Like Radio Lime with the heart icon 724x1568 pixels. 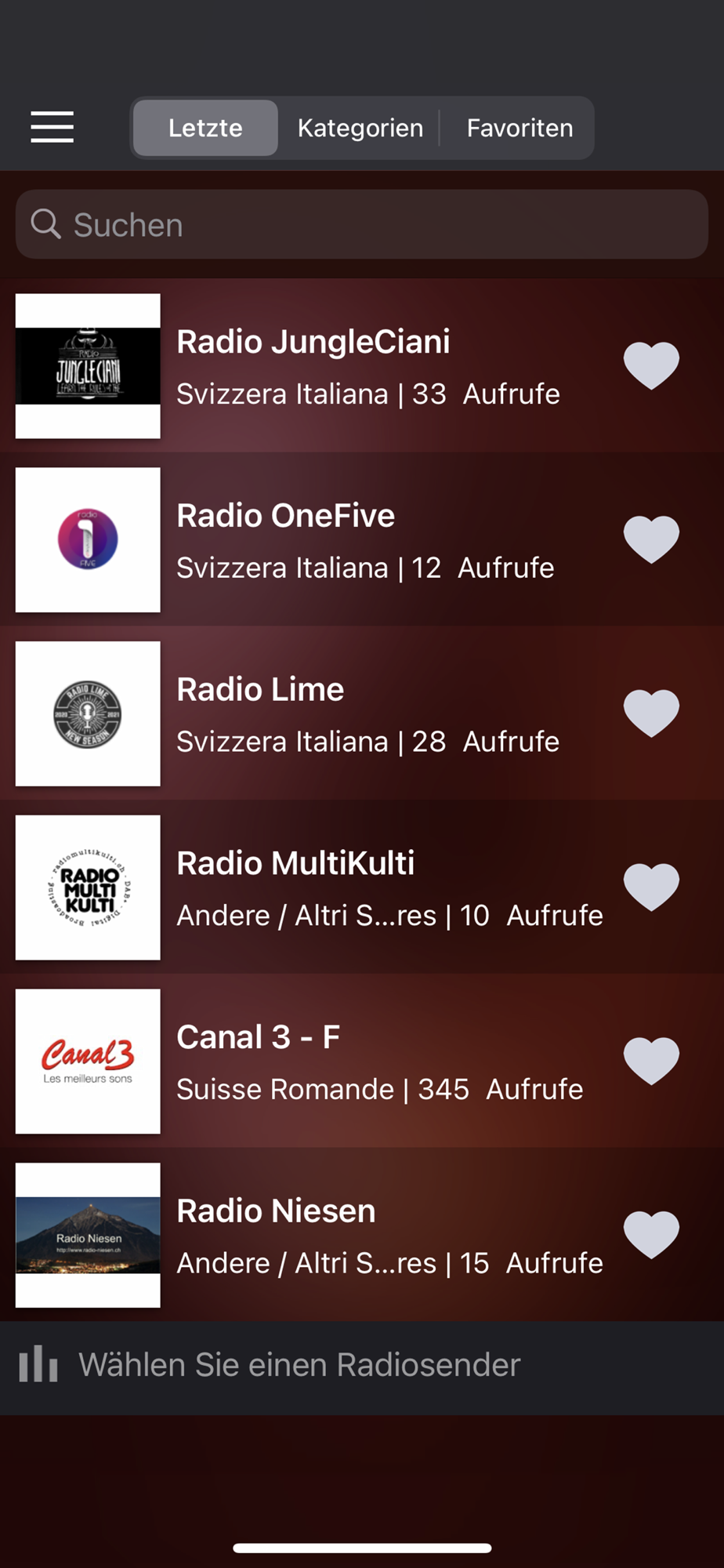(x=651, y=713)
